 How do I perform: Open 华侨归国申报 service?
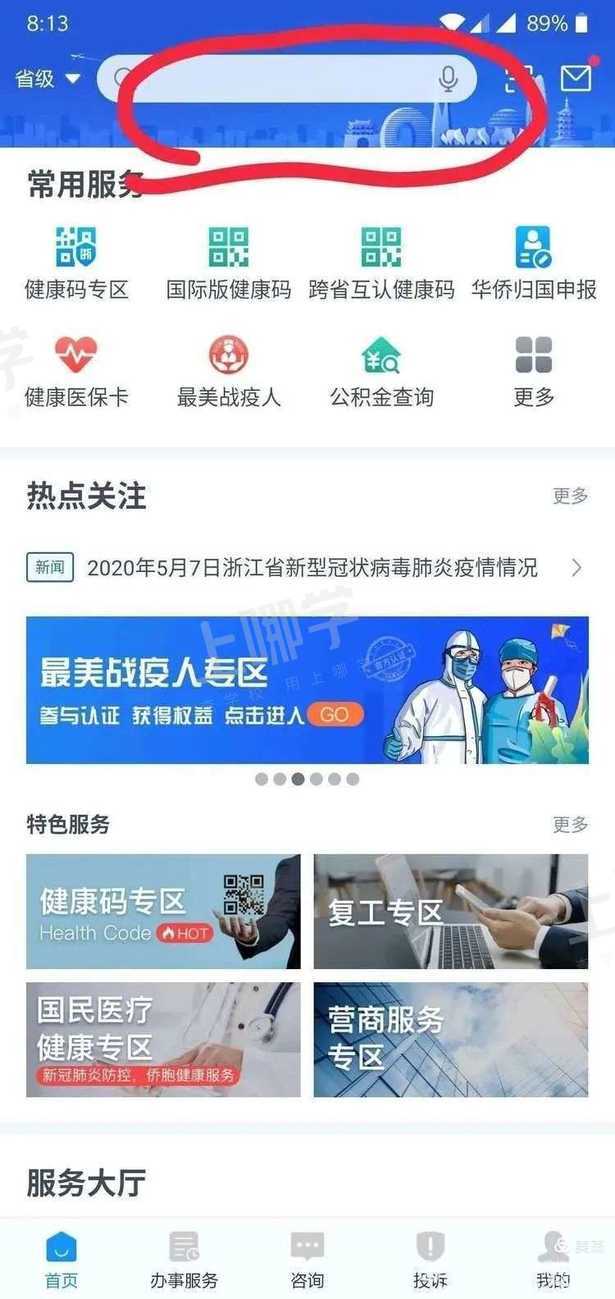(x=534, y=262)
